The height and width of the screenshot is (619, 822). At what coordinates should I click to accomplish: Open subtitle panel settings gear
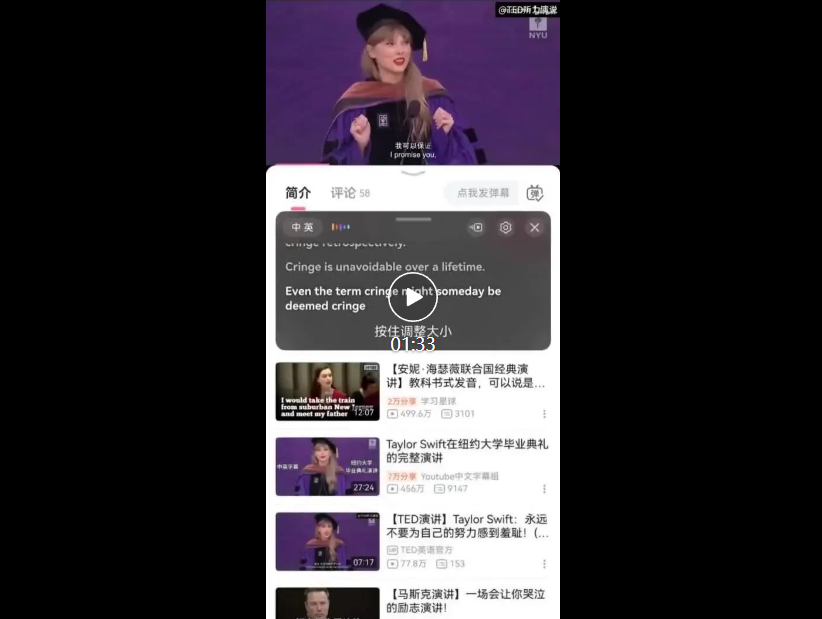tap(505, 227)
